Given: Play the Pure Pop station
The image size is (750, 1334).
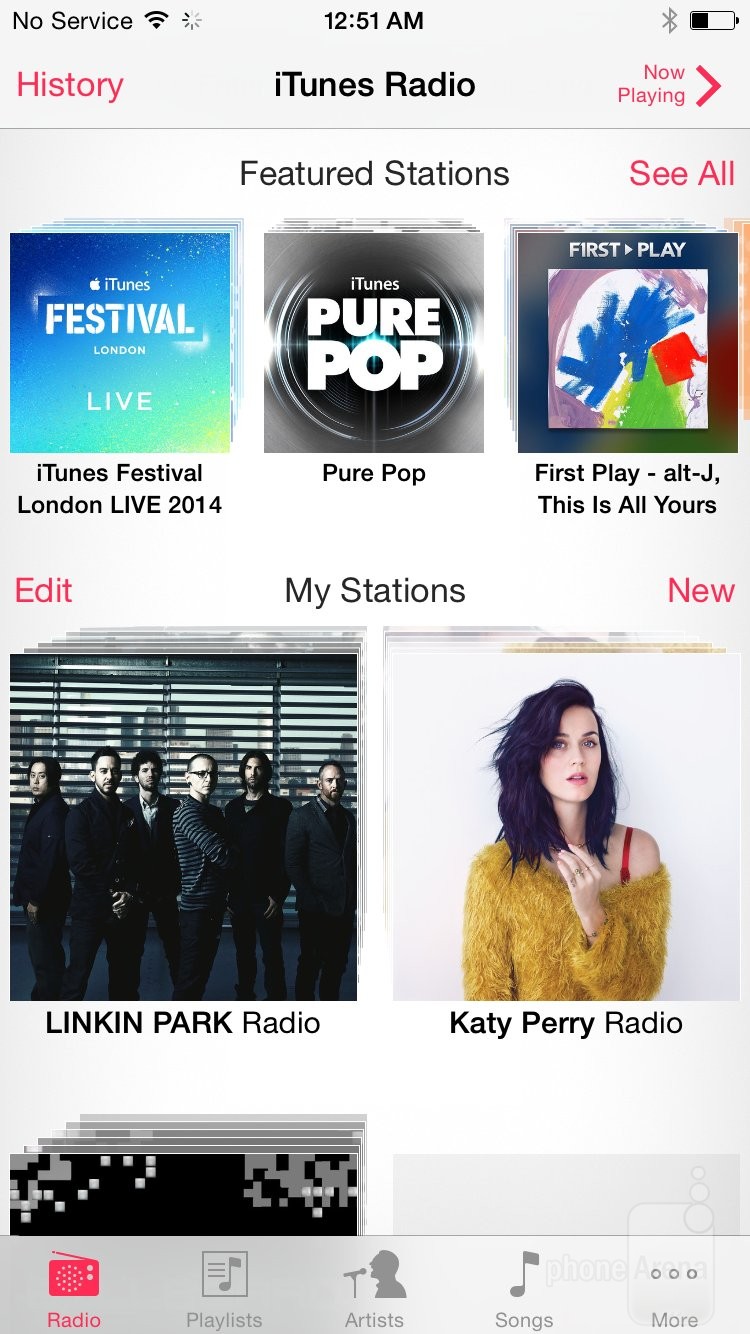Looking at the screenshot, I should [x=374, y=343].
